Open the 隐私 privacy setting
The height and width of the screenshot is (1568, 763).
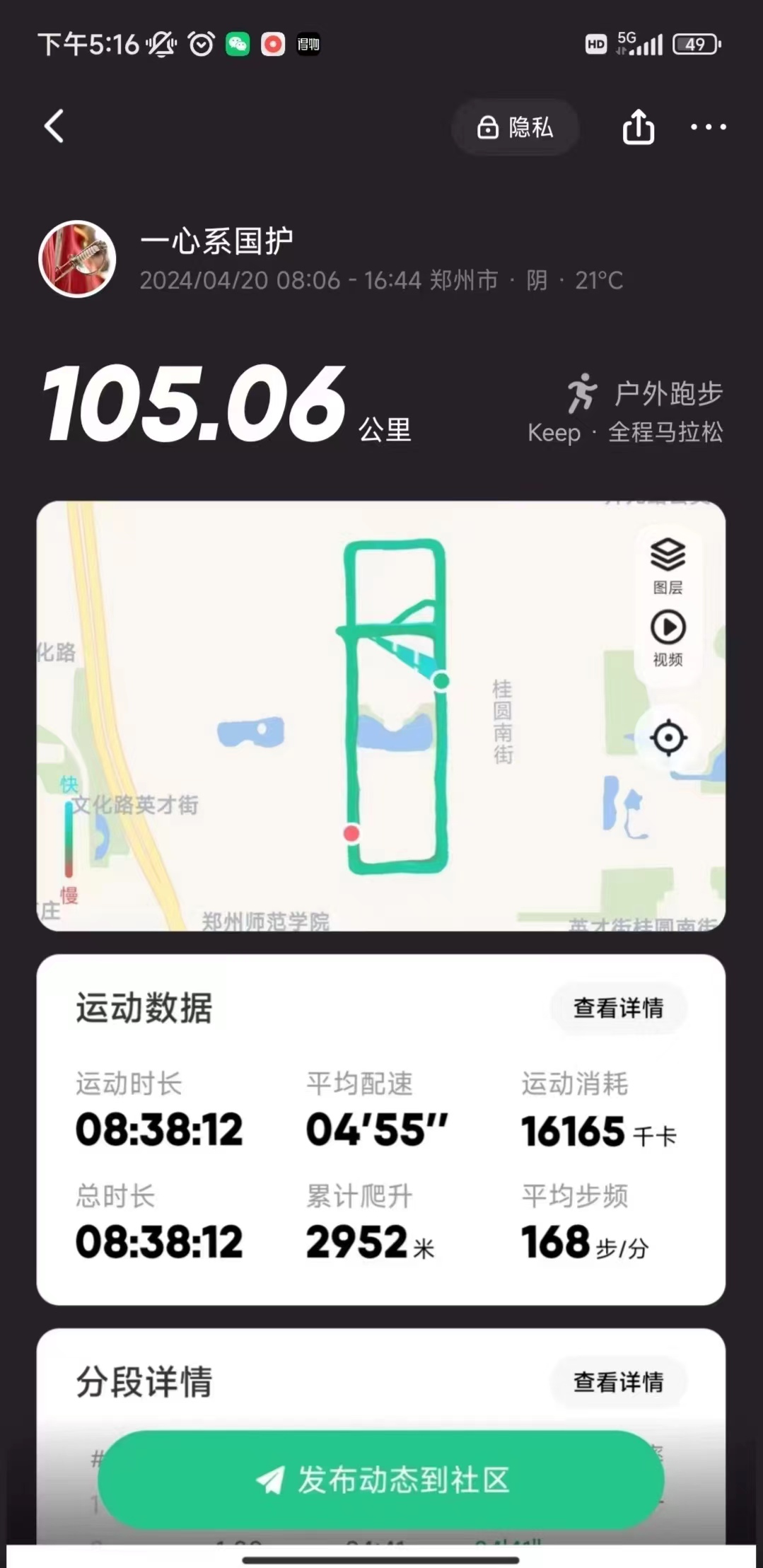pos(516,128)
